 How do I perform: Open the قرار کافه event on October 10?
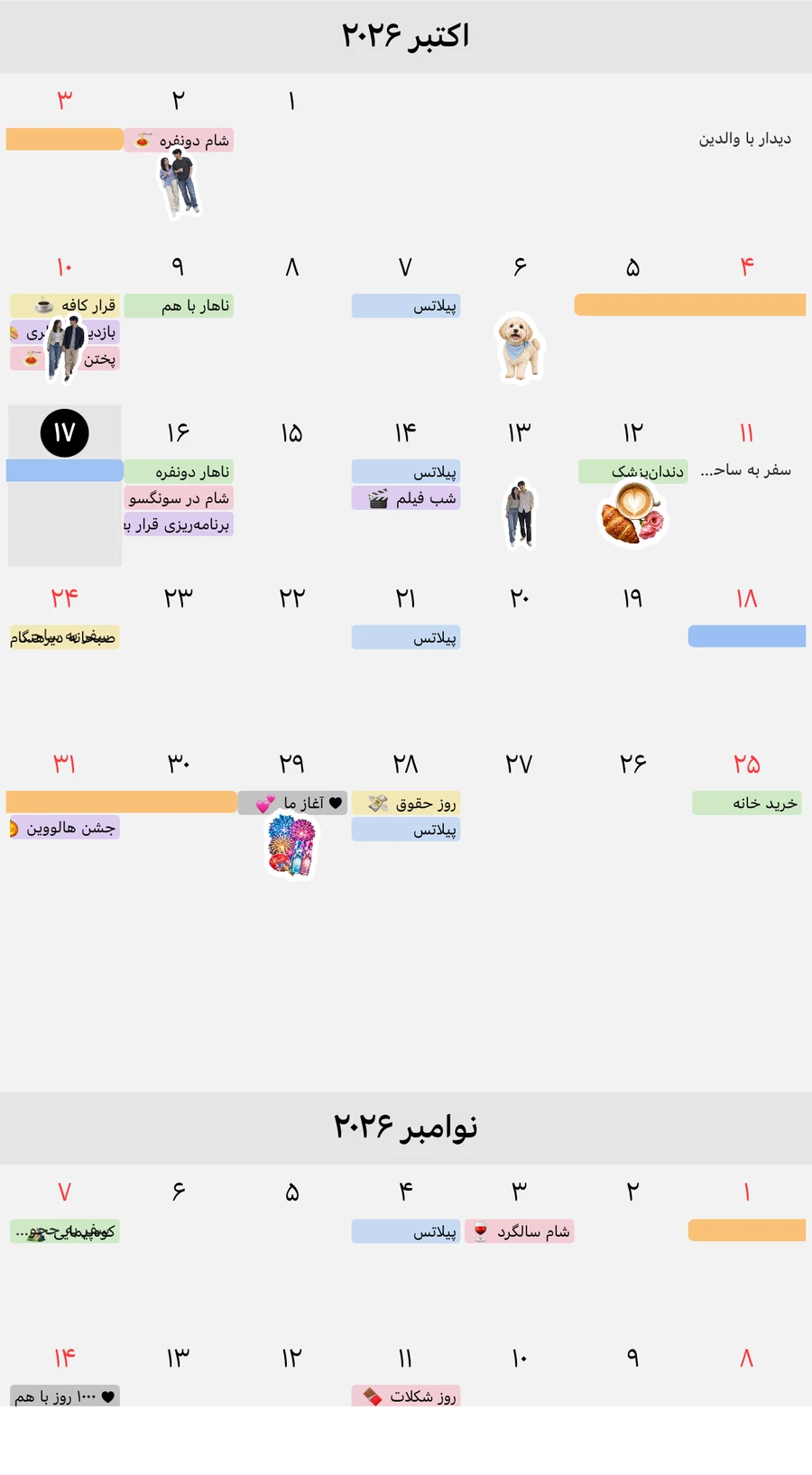[x=65, y=306]
